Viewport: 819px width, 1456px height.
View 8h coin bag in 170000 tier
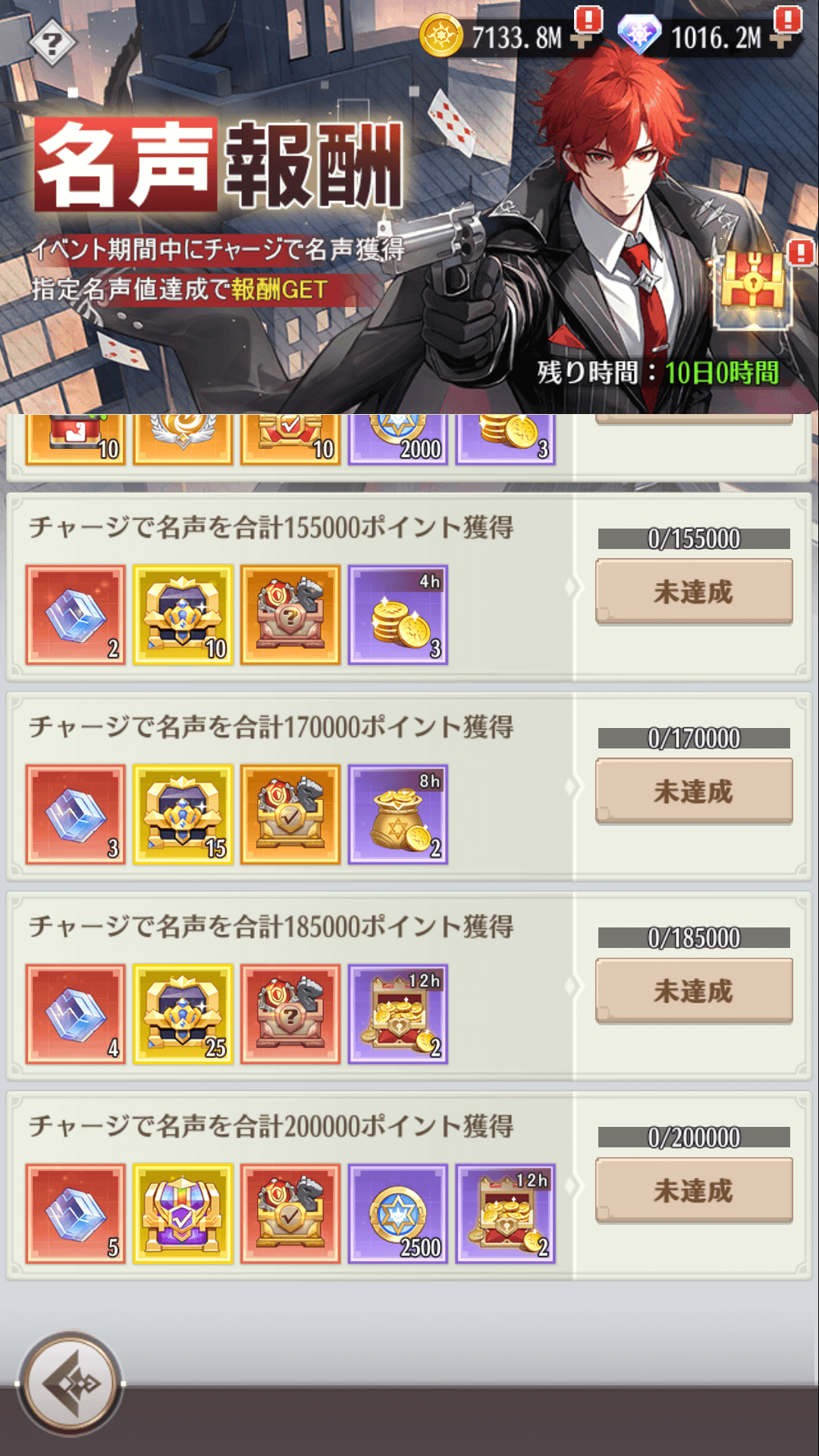click(x=398, y=814)
